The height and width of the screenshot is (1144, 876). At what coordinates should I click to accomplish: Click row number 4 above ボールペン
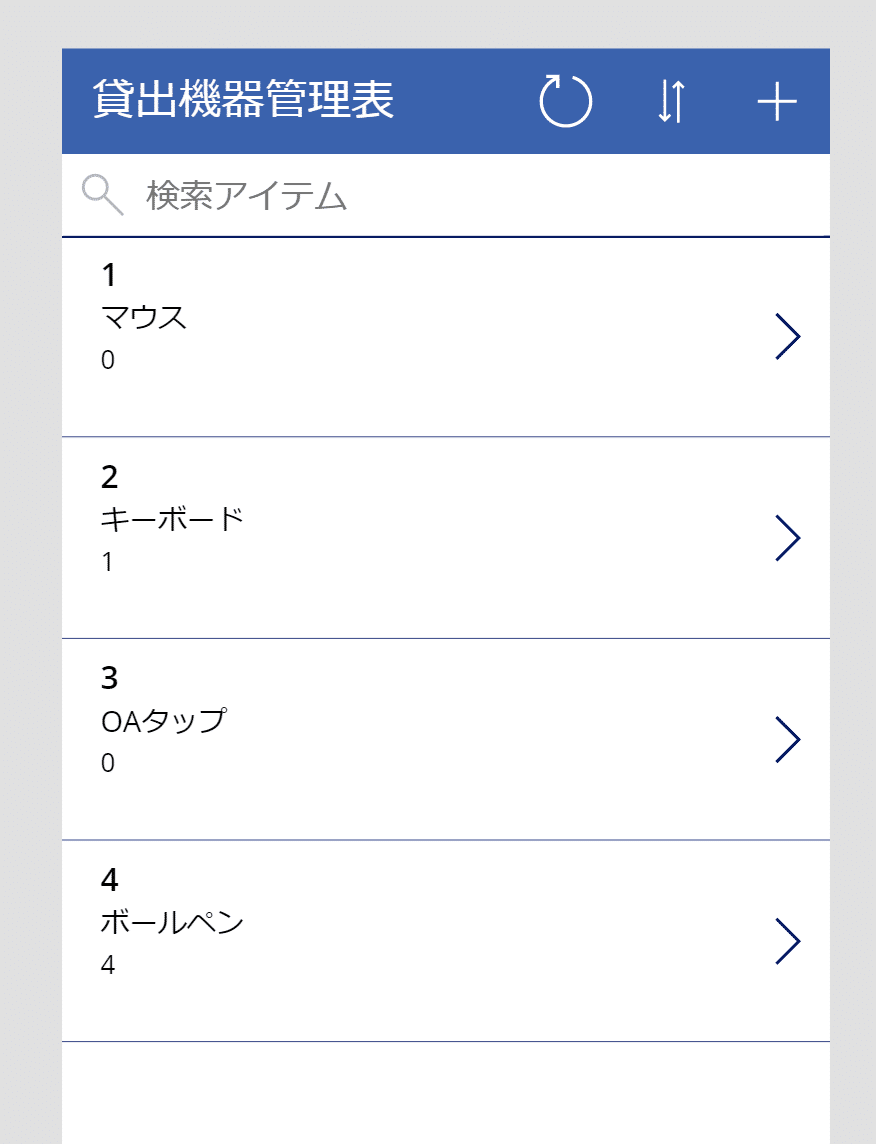tap(110, 880)
